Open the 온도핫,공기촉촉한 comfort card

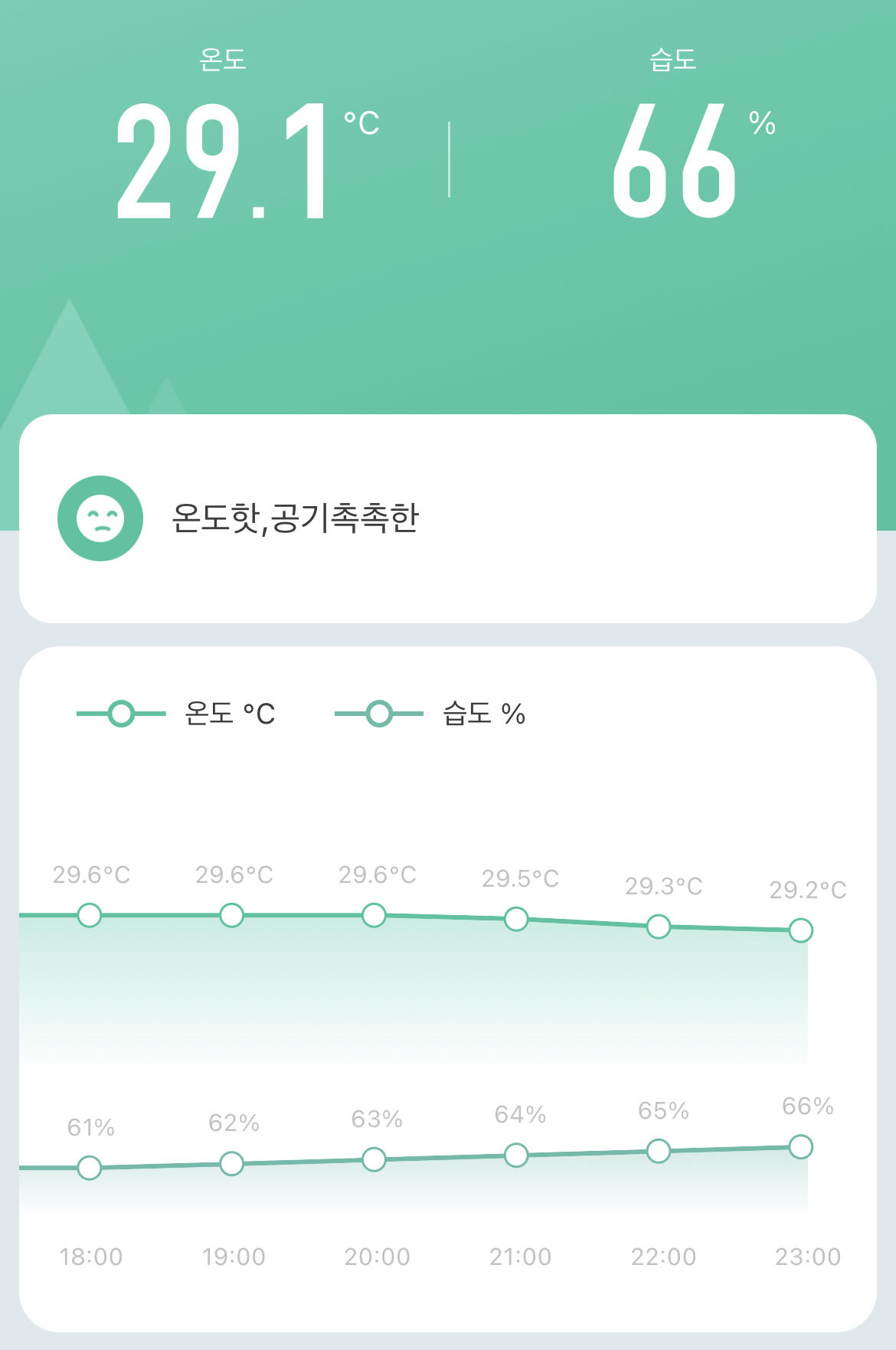[448, 518]
